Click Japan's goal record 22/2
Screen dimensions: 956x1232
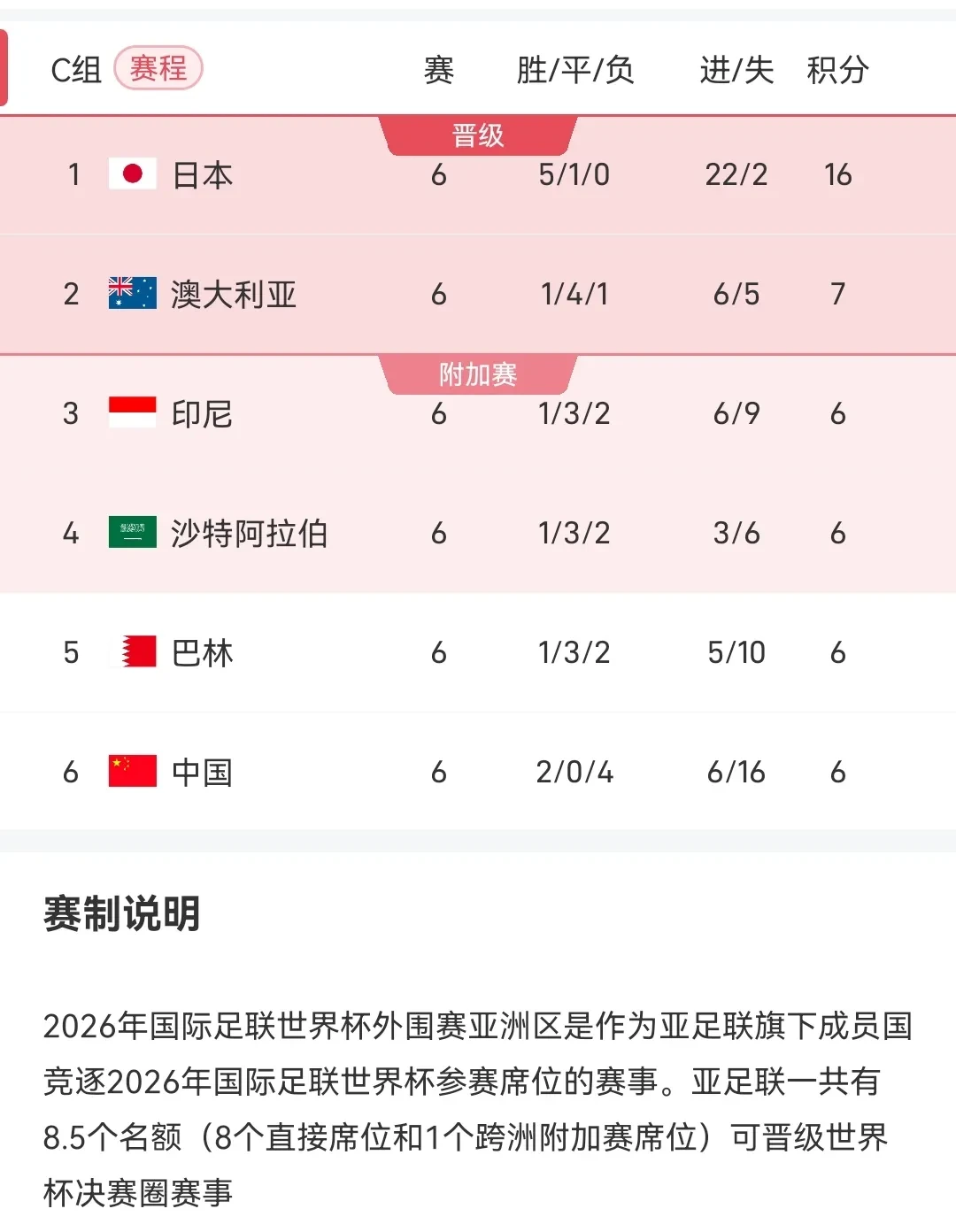click(x=735, y=175)
